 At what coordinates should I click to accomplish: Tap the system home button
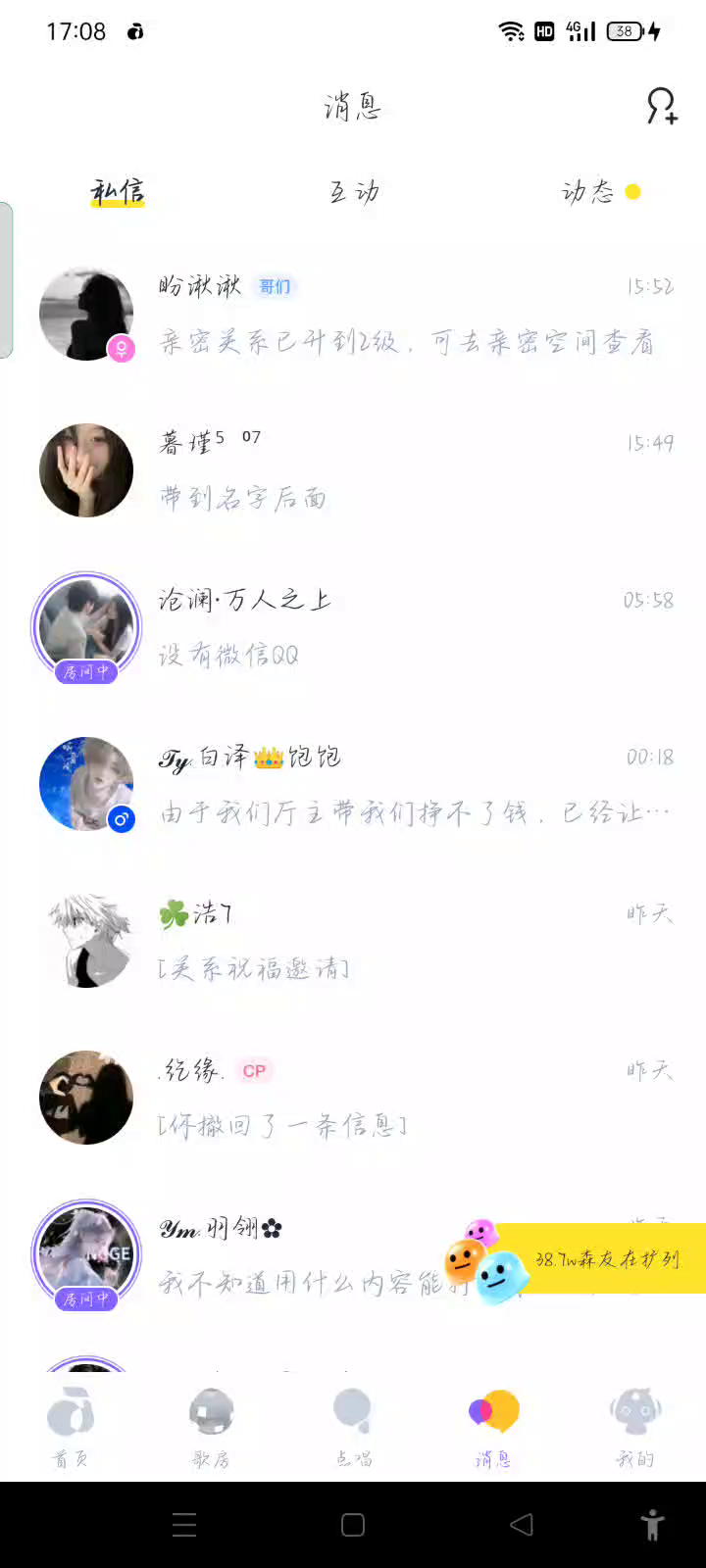[x=353, y=1525]
